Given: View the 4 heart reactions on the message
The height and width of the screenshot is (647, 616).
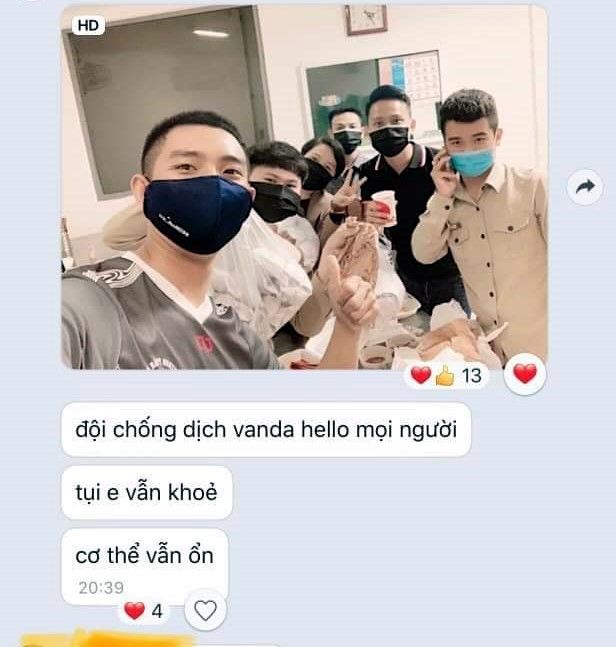Looking at the screenshot, I should 144,610.
